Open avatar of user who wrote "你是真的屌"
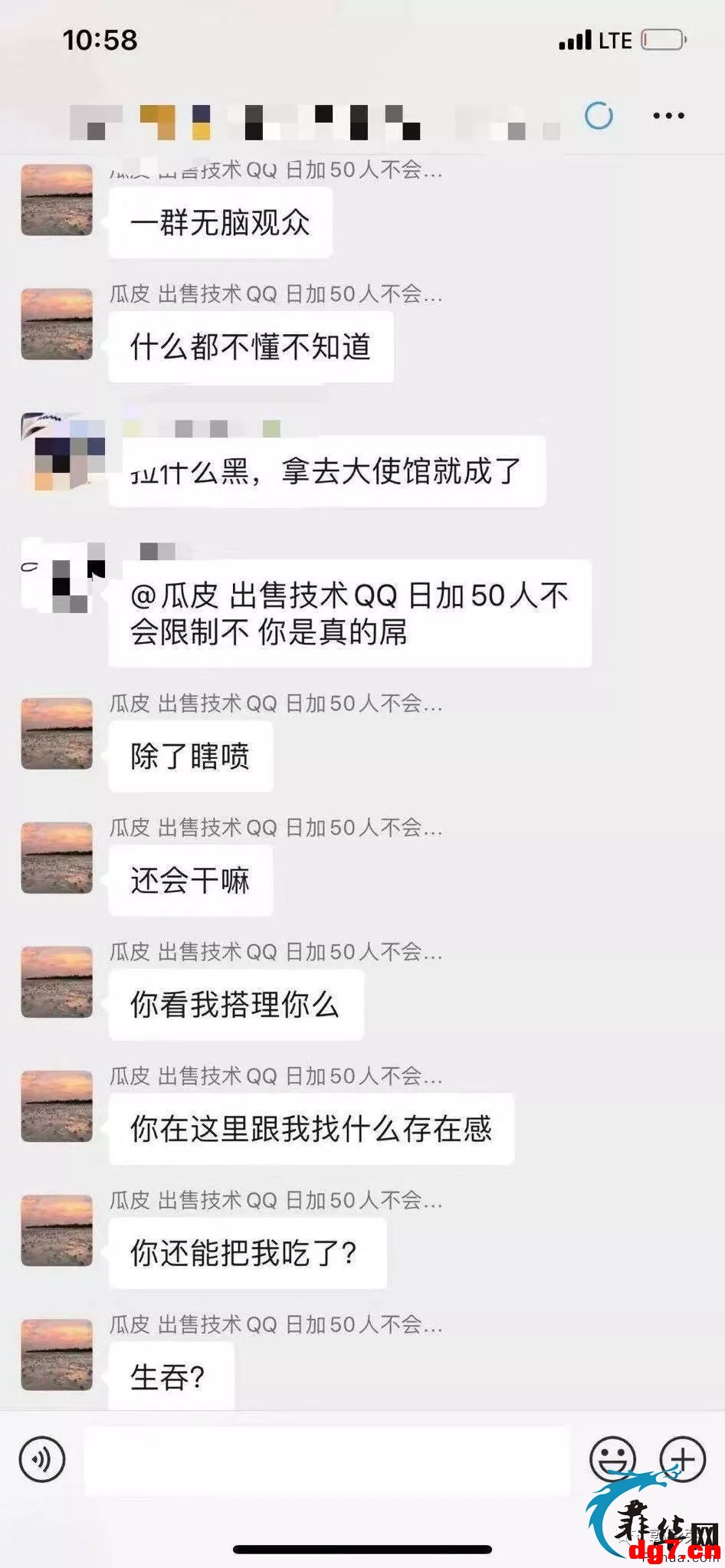Screen dimensions: 725x1568 pyautogui.click(x=63, y=576)
